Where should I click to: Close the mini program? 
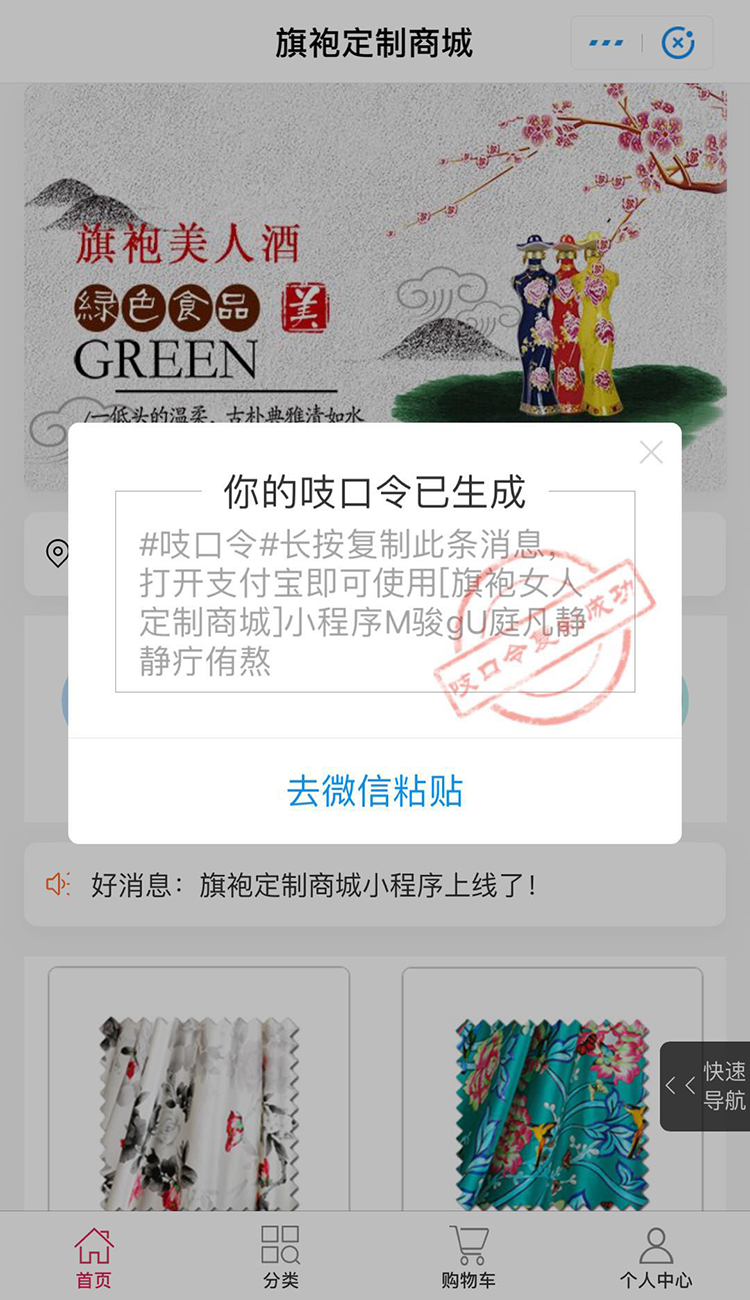click(x=678, y=43)
